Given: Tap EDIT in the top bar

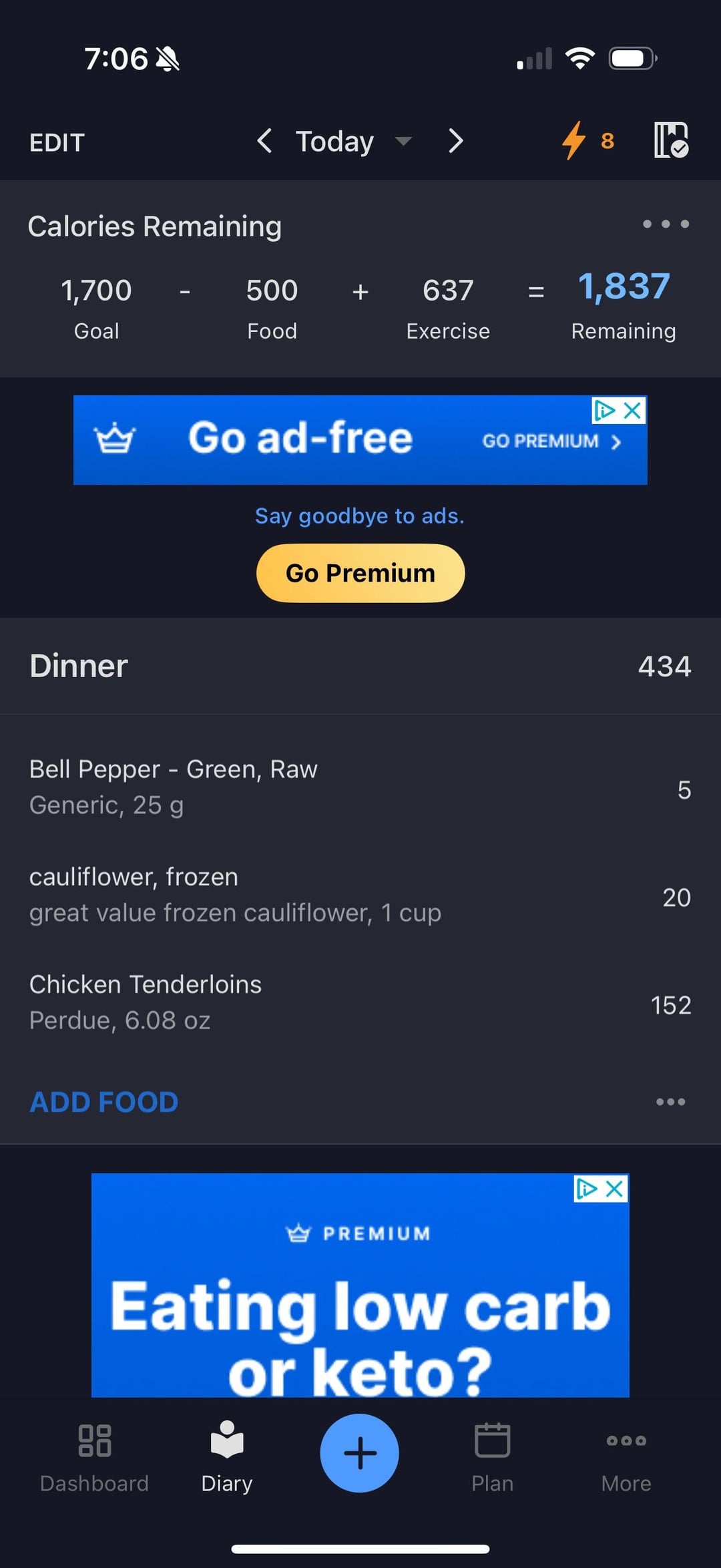Looking at the screenshot, I should coord(57,142).
